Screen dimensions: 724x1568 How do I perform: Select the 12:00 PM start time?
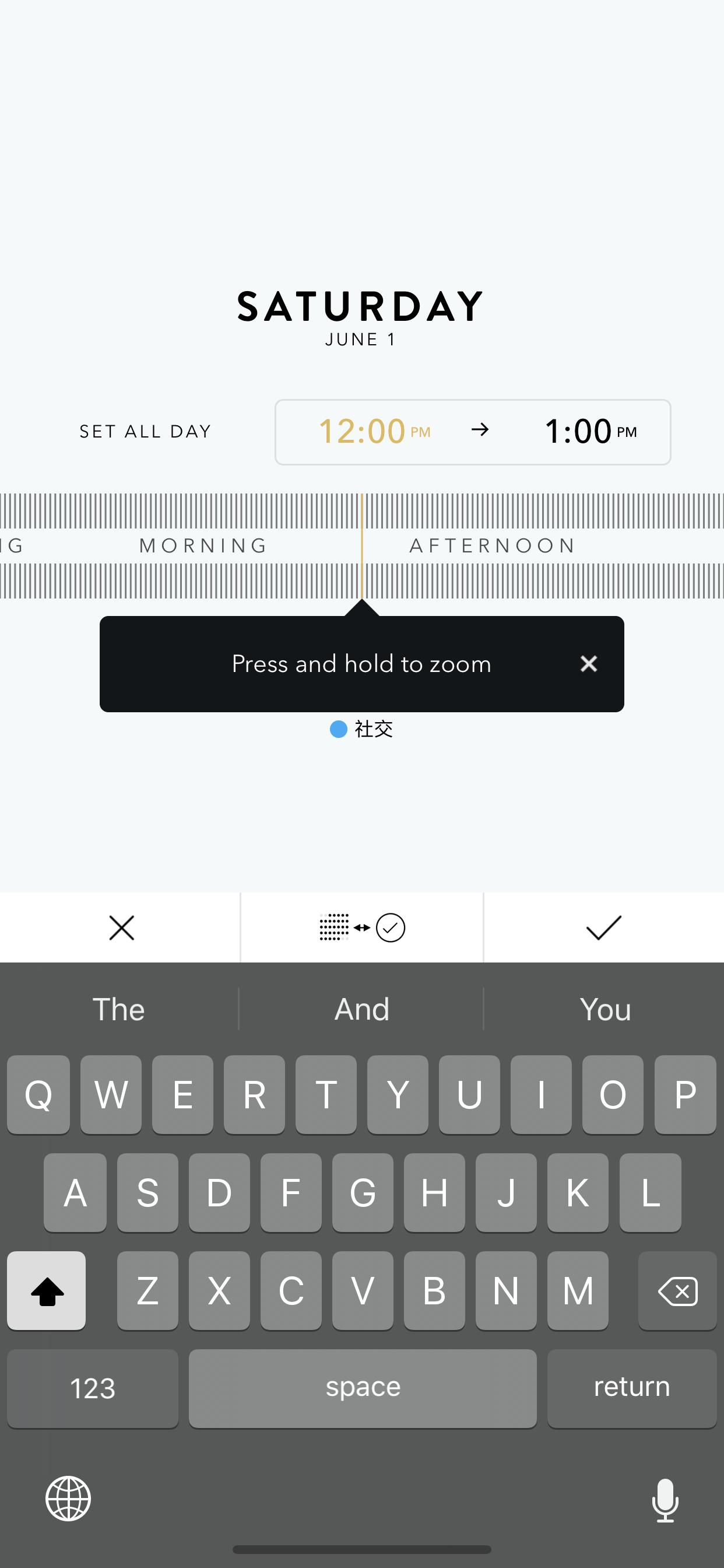click(375, 432)
